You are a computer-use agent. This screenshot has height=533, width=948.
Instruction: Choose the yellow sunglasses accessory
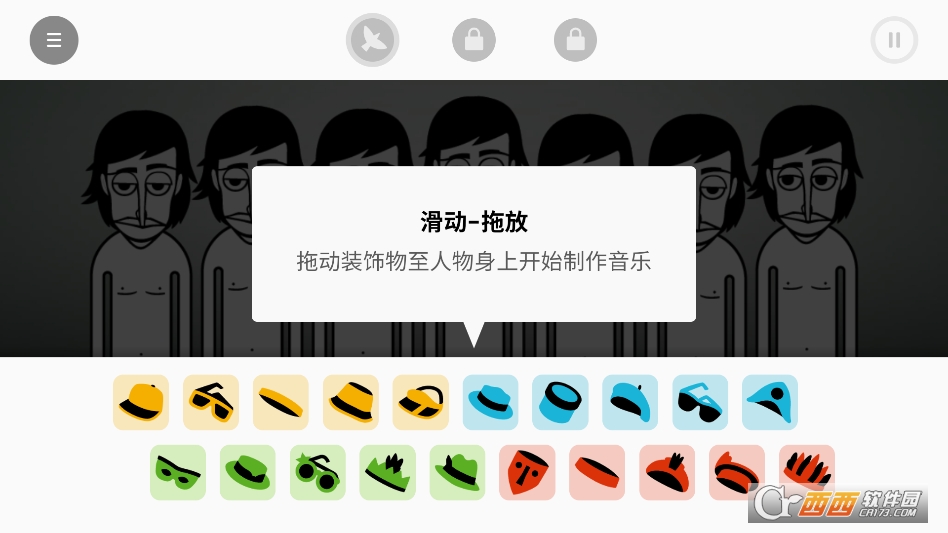[x=211, y=403]
